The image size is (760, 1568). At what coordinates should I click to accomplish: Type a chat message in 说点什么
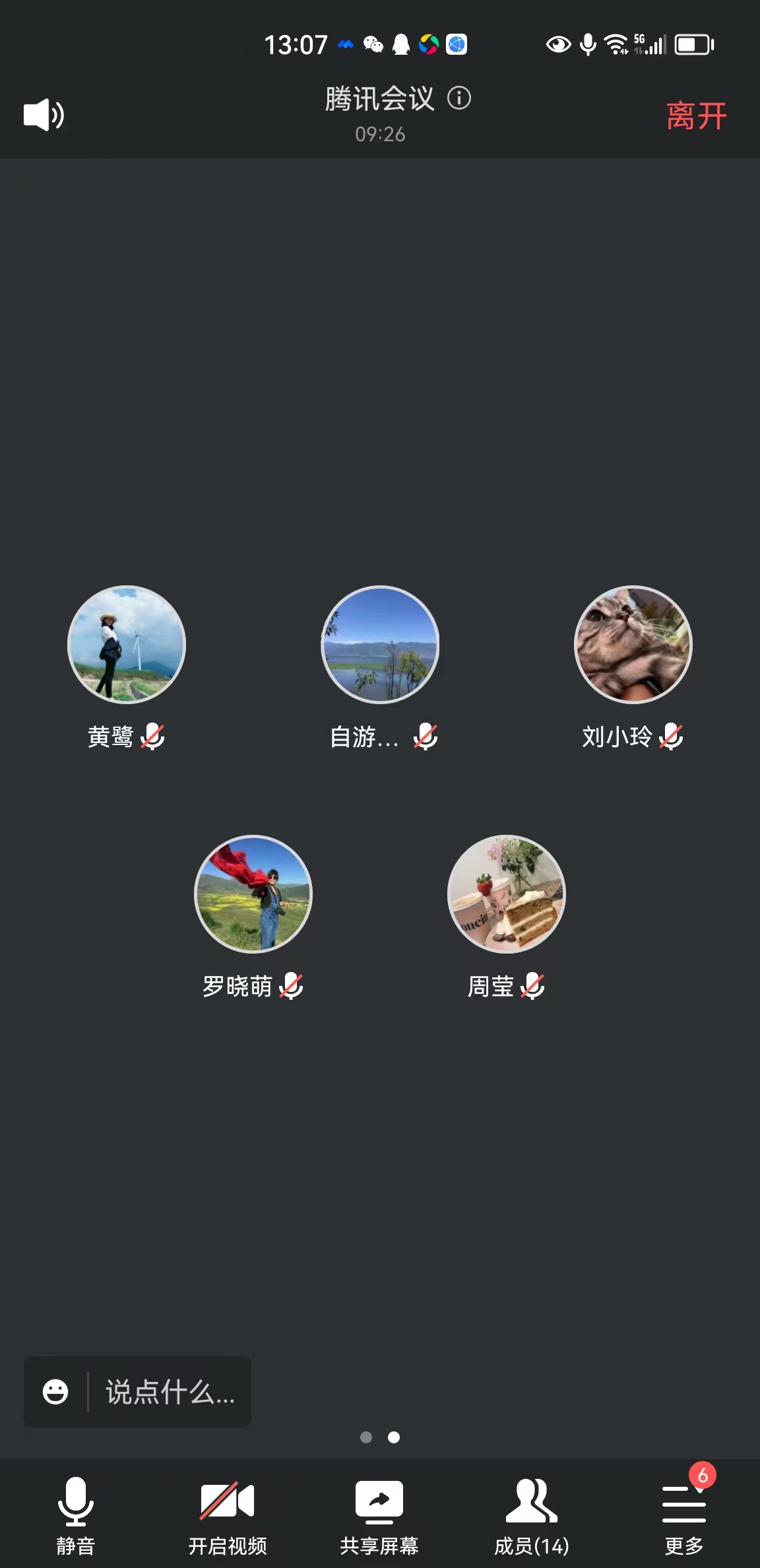(170, 1391)
